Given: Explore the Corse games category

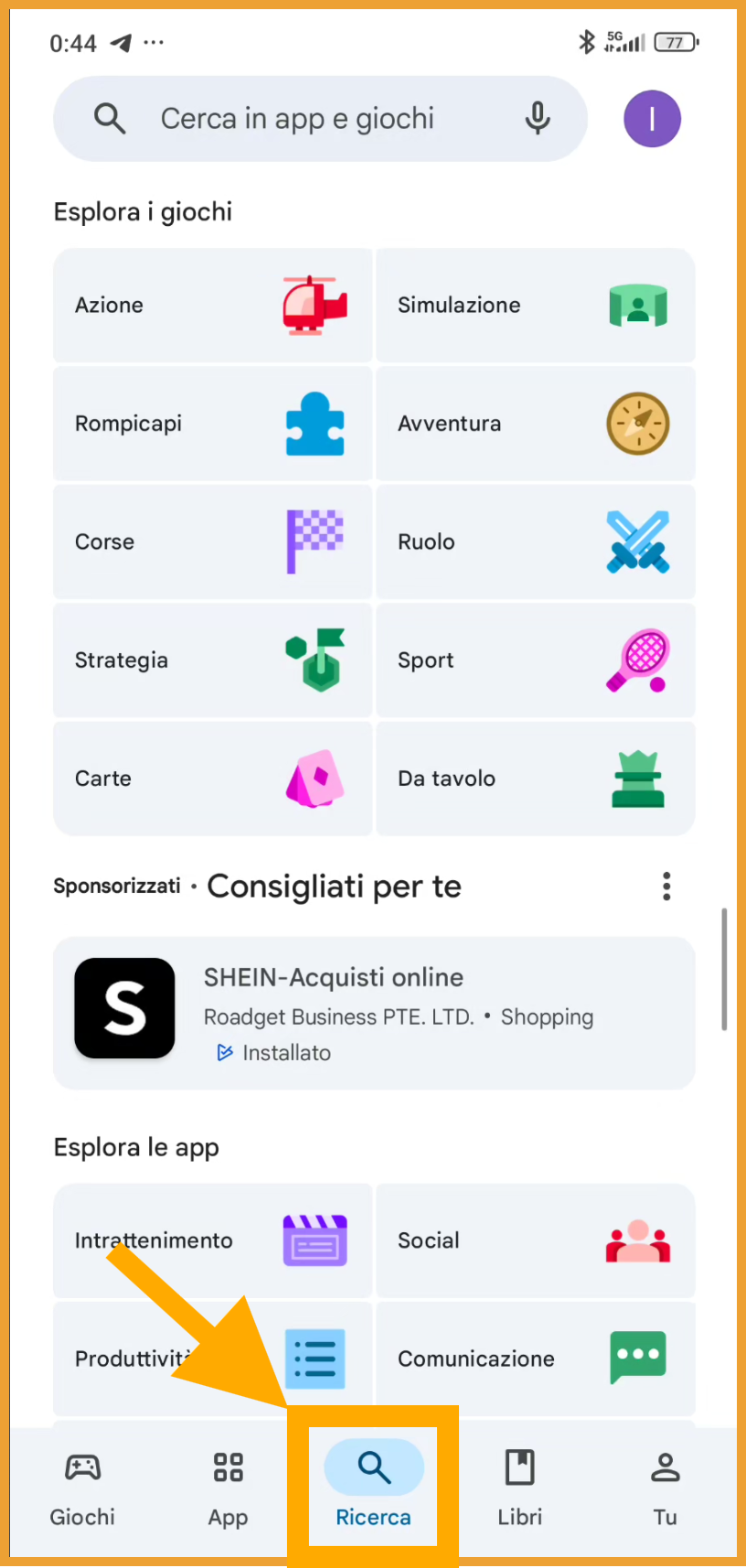Looking at the screenshot, I should [x=213, y=542].
